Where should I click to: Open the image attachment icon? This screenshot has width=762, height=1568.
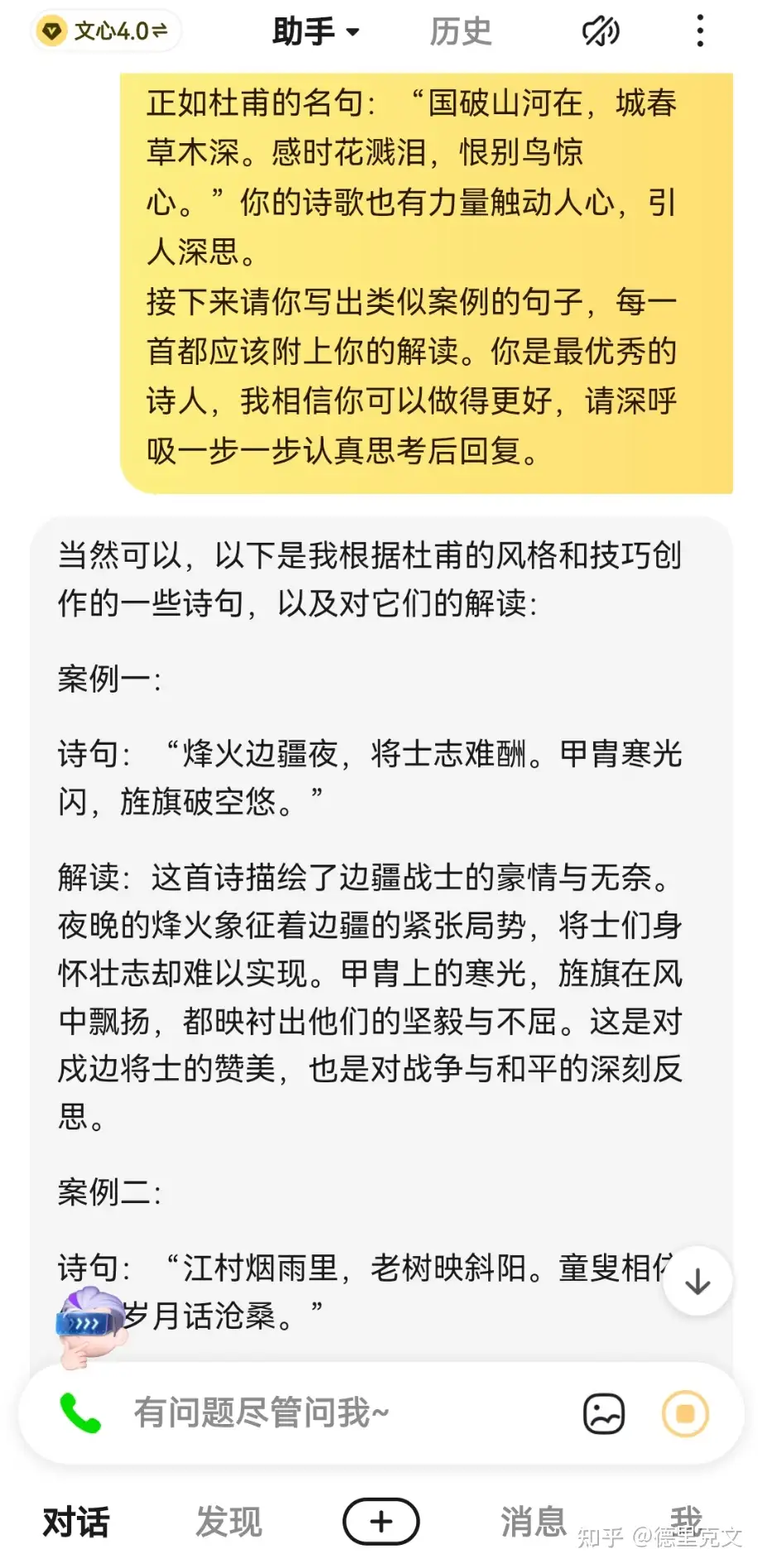point(604,1413)
